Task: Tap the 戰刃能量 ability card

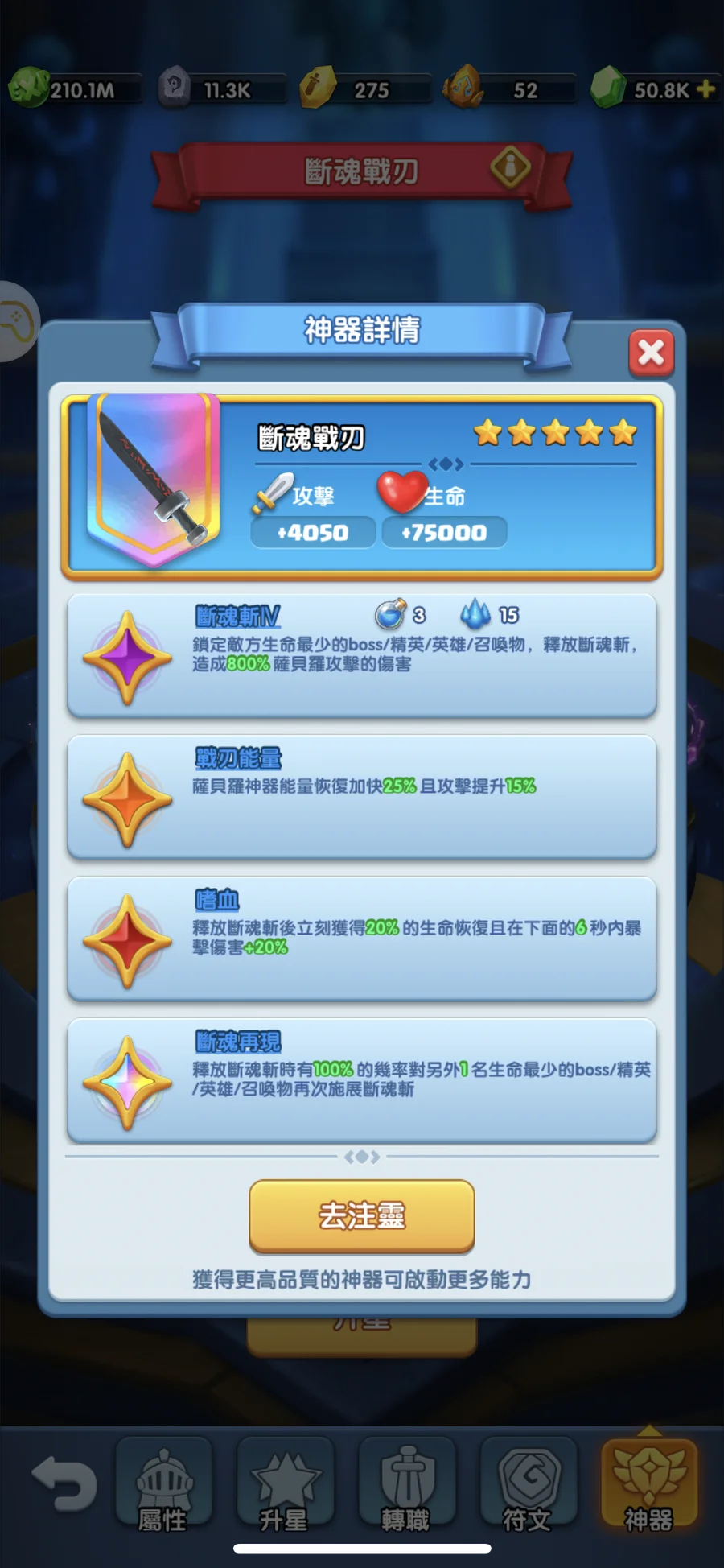Action: 361,797
